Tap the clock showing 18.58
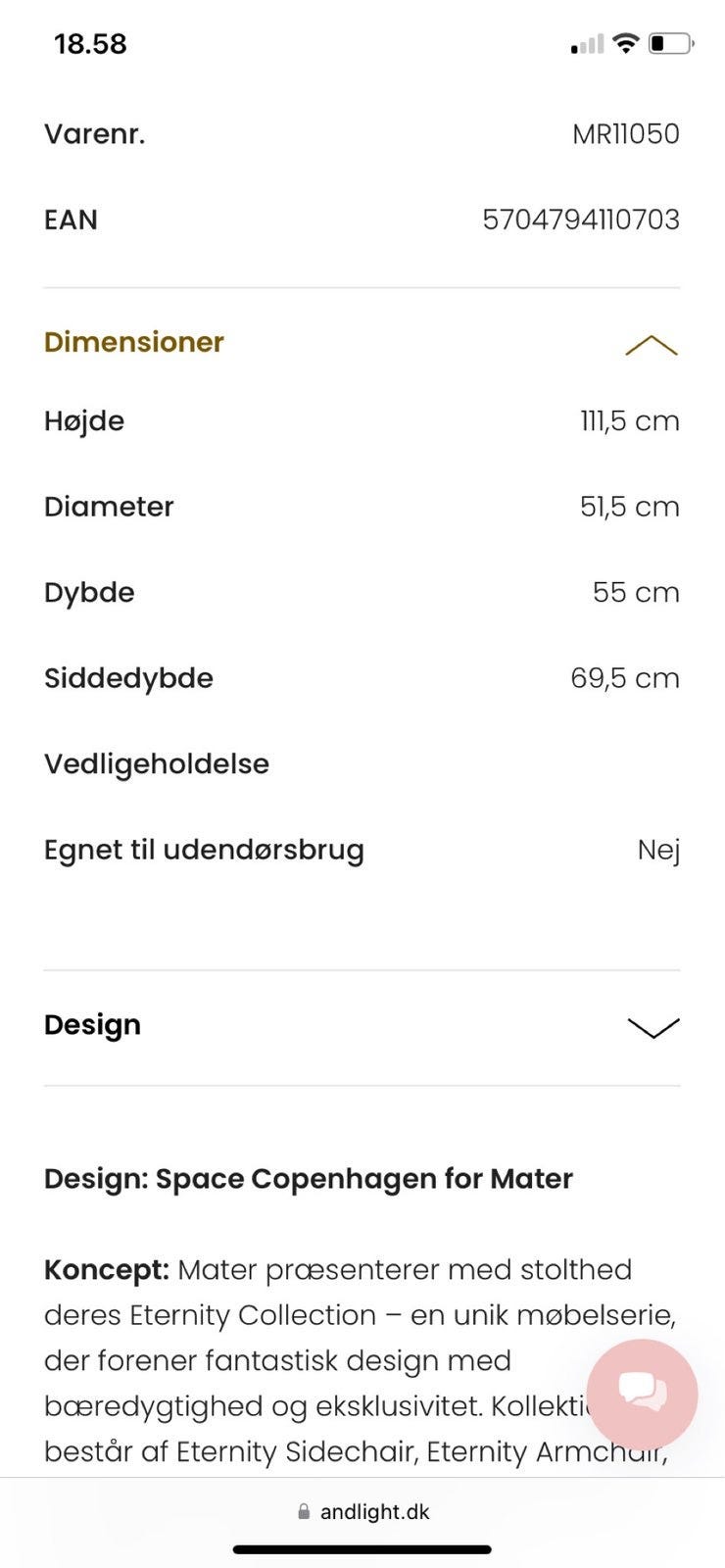Image resolution: width=725 pixels, height=1568 pixels. pos(90,43)
